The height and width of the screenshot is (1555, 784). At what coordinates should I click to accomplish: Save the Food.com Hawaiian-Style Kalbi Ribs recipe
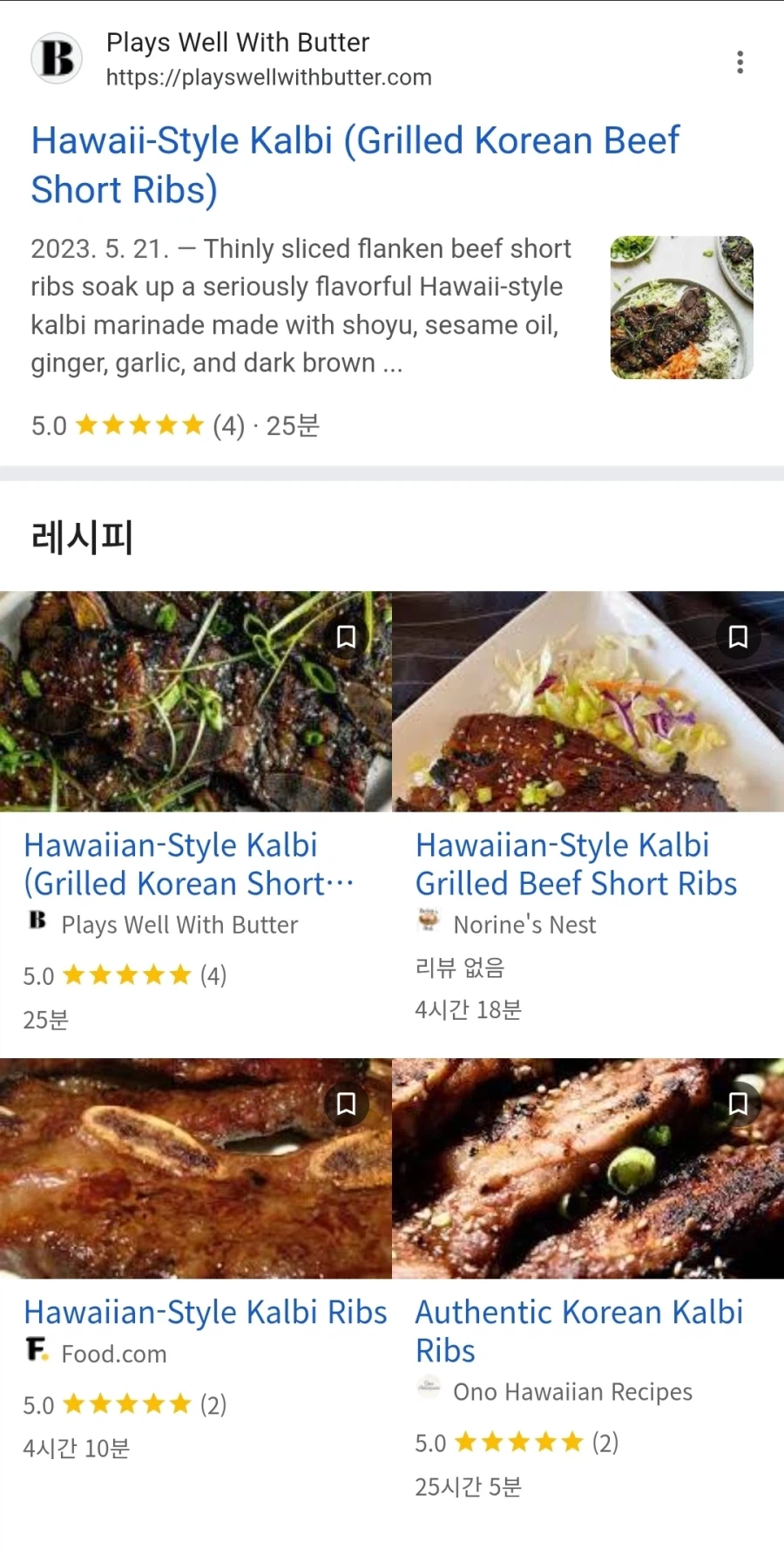346,1104
